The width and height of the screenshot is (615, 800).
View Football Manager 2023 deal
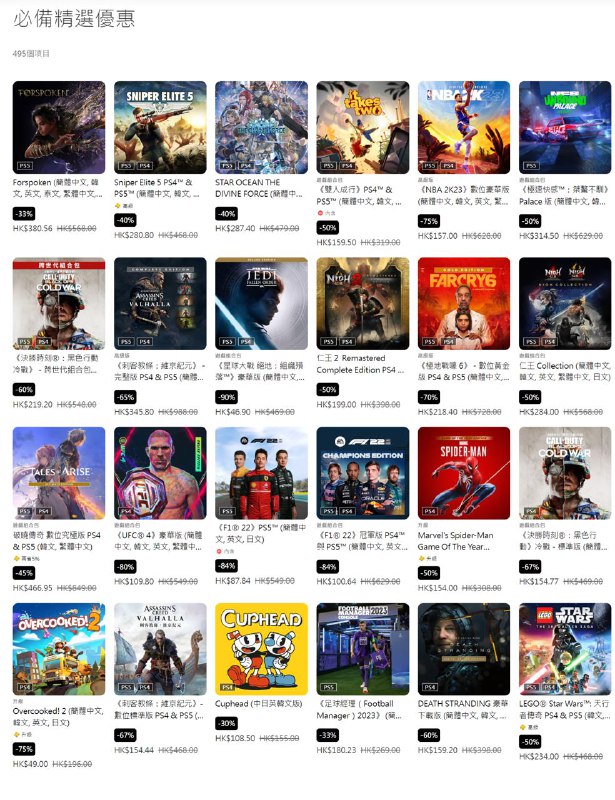[362, 649]
